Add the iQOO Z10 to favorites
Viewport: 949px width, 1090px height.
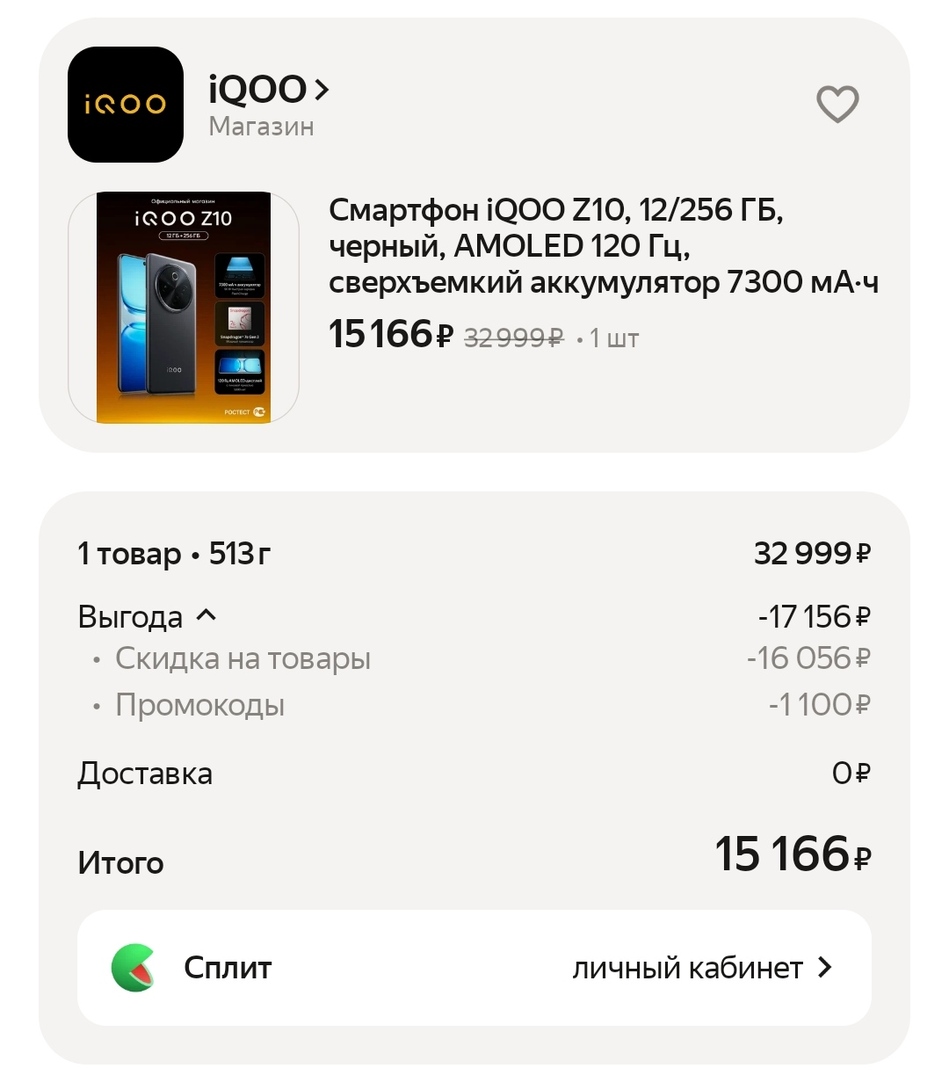click(837, 104)
